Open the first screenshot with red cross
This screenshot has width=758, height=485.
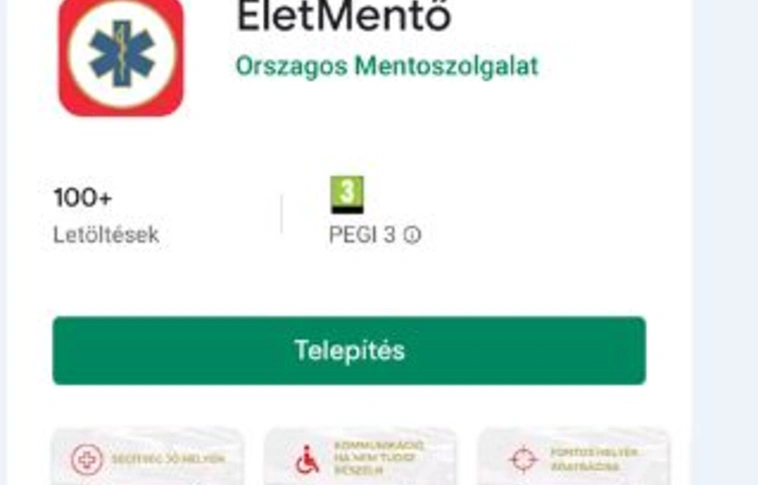pyautogui.click(x=147, y=458)
